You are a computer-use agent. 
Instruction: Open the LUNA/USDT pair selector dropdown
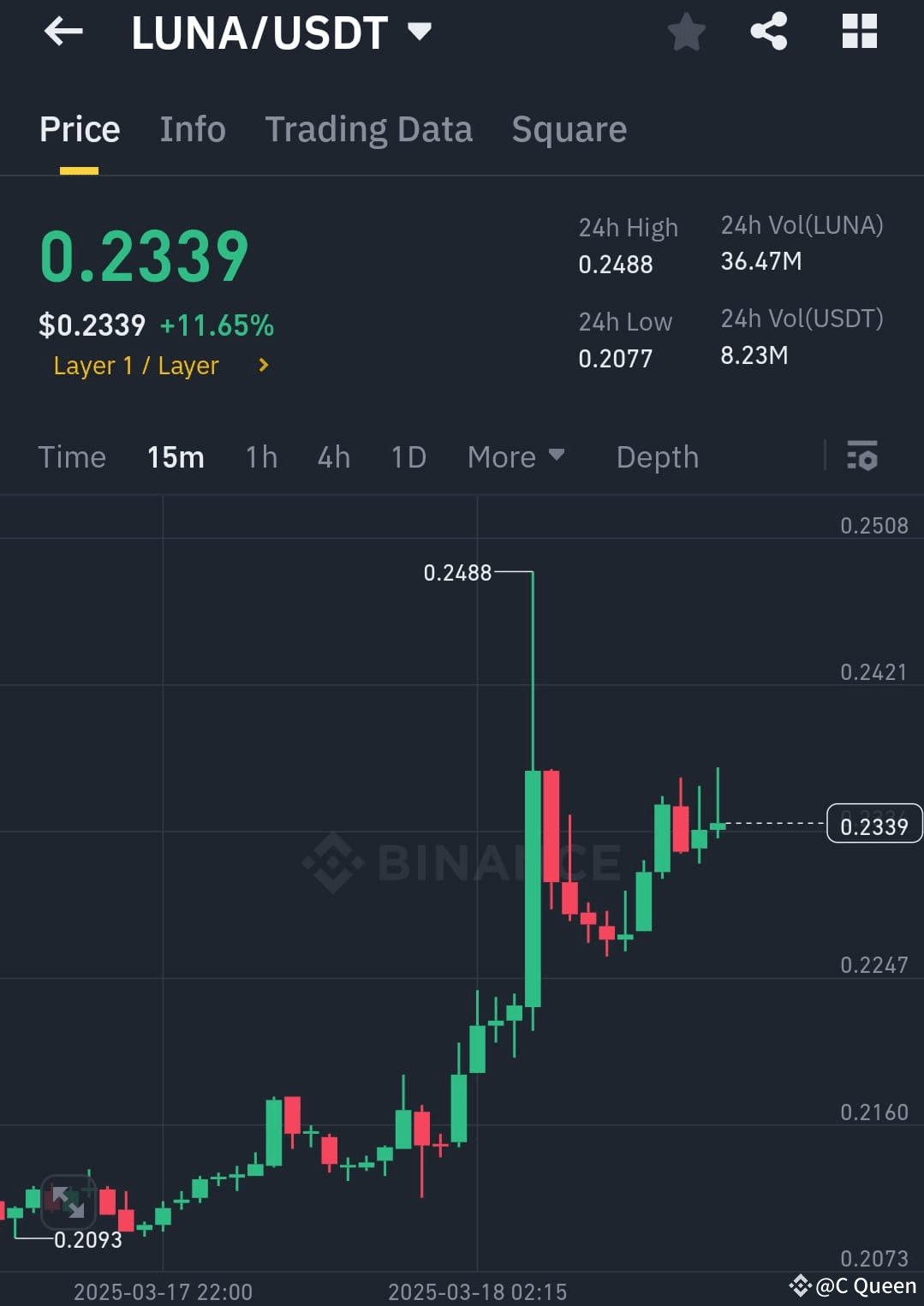(x=419, y=32)
